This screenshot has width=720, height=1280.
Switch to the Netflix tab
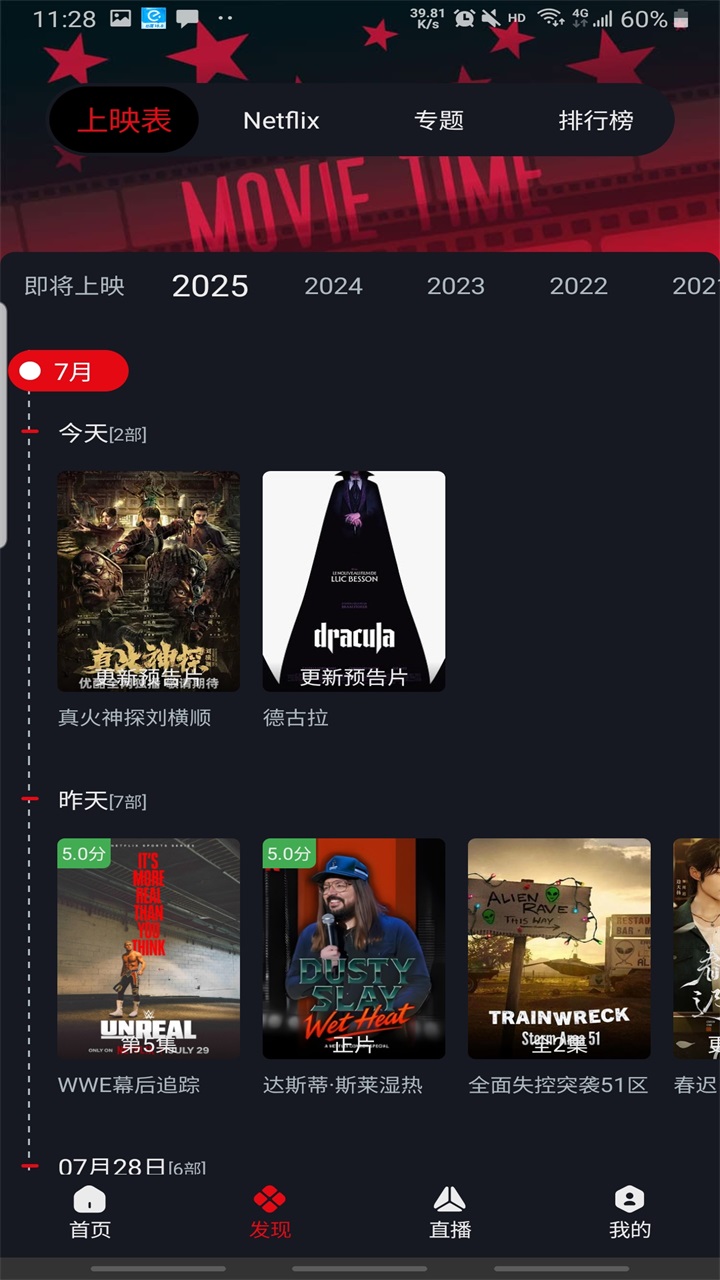coord(281,121)
